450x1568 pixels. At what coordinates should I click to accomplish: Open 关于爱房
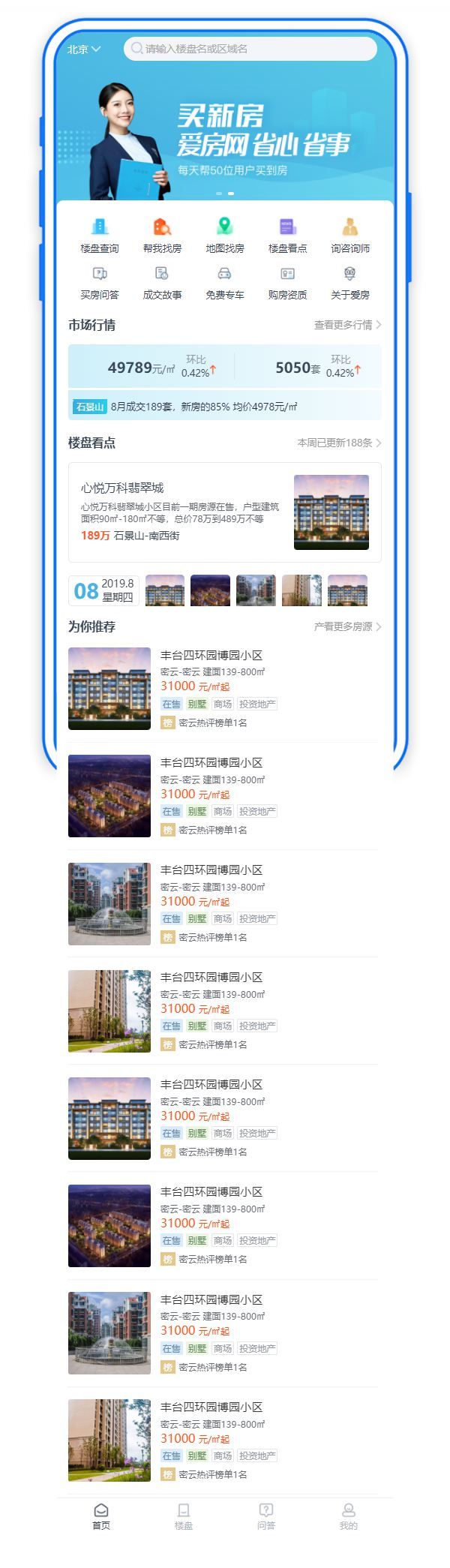[350, 282]
